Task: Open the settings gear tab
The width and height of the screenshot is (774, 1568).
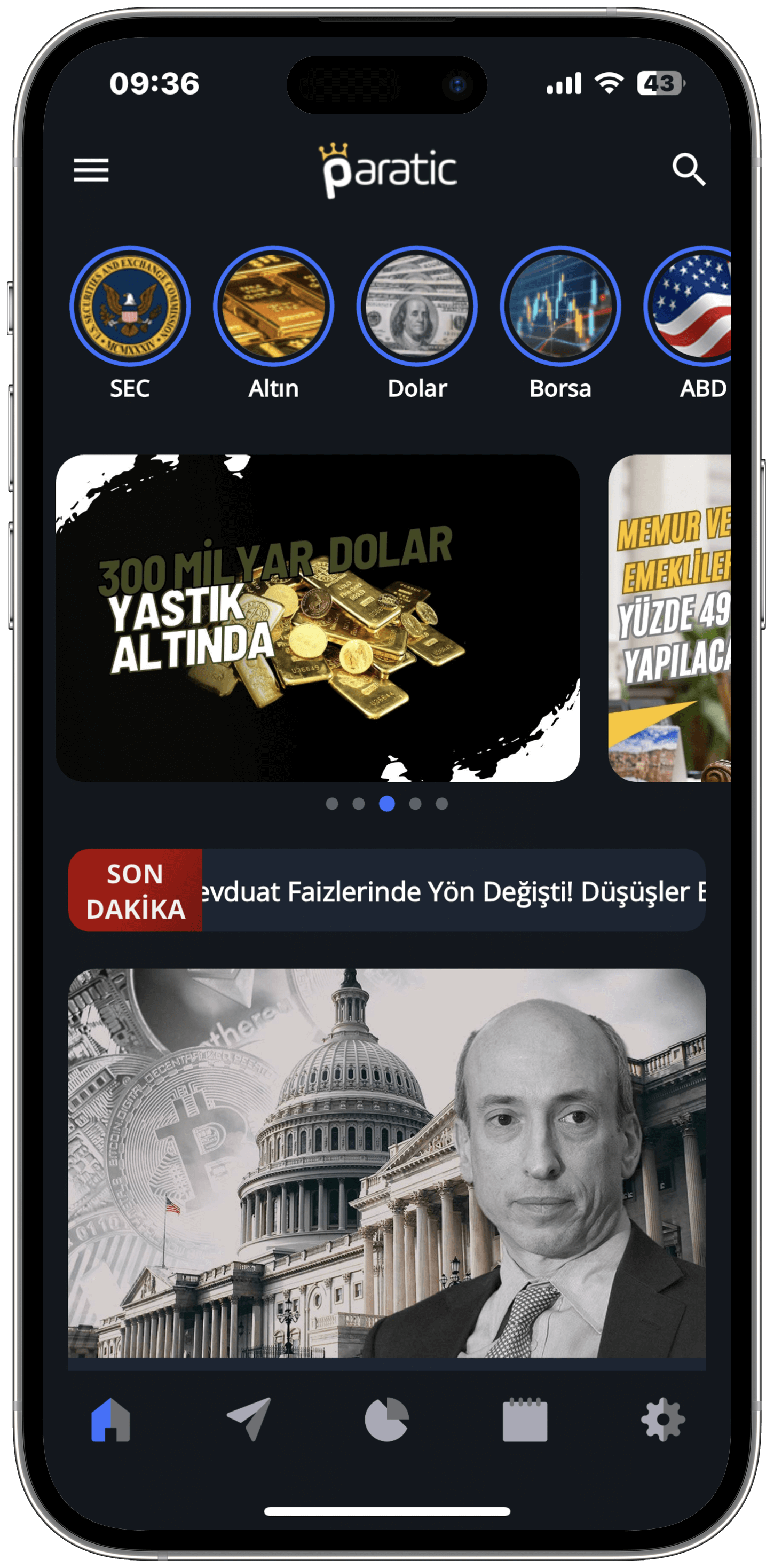Action: 662,1420
